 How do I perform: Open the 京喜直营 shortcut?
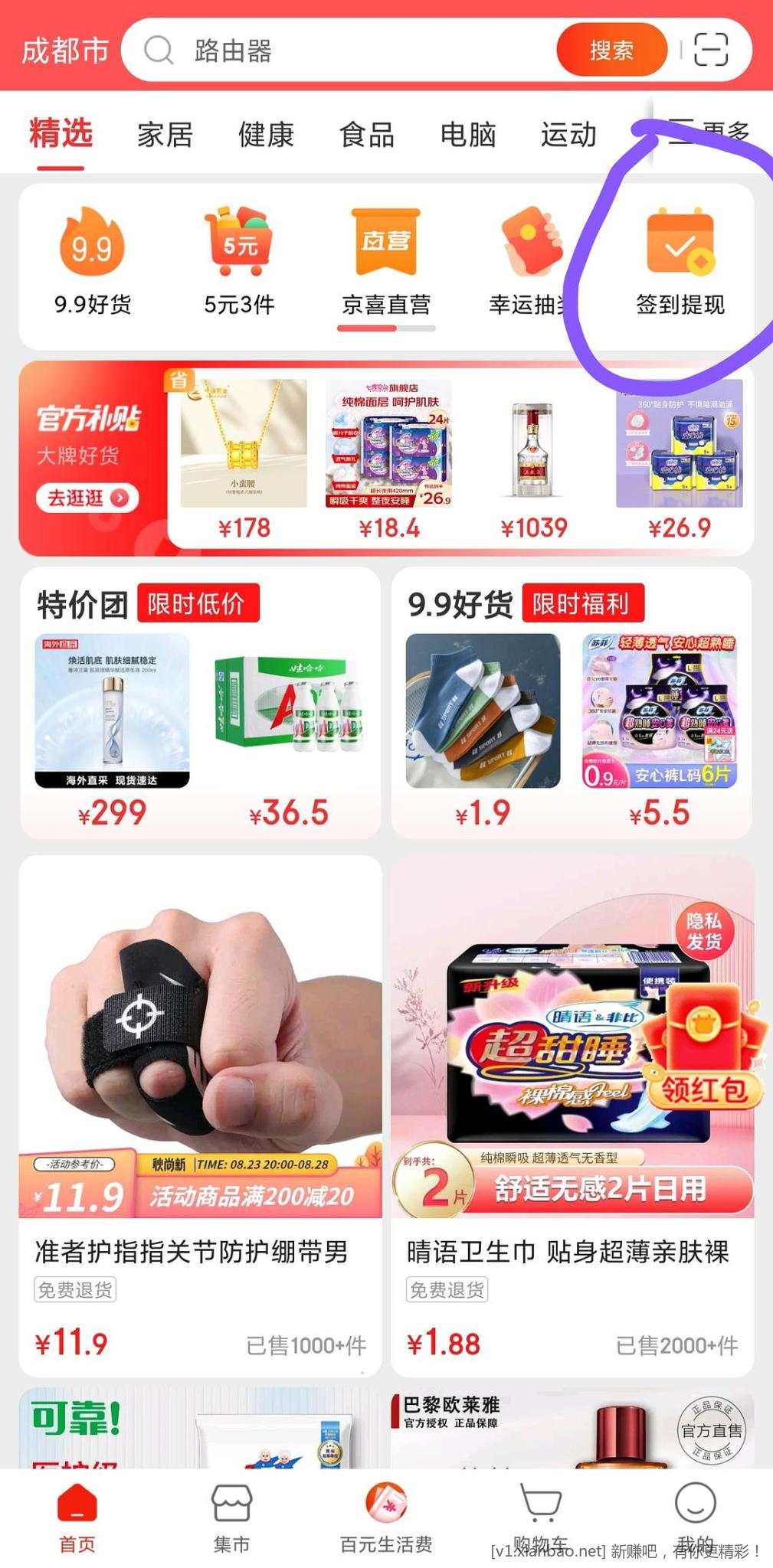coord(385,262)
